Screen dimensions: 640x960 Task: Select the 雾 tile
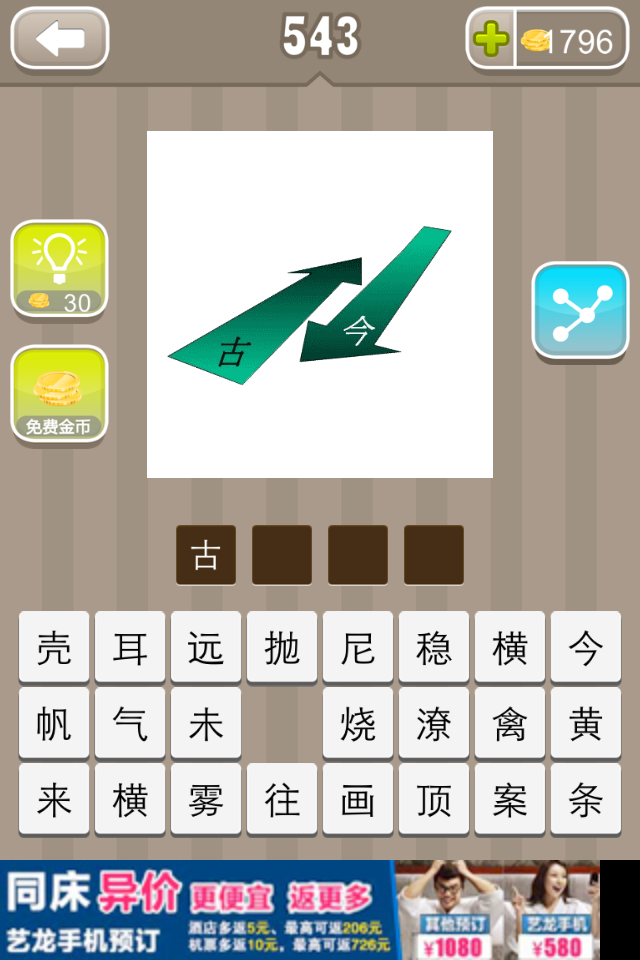coord(206,799)
